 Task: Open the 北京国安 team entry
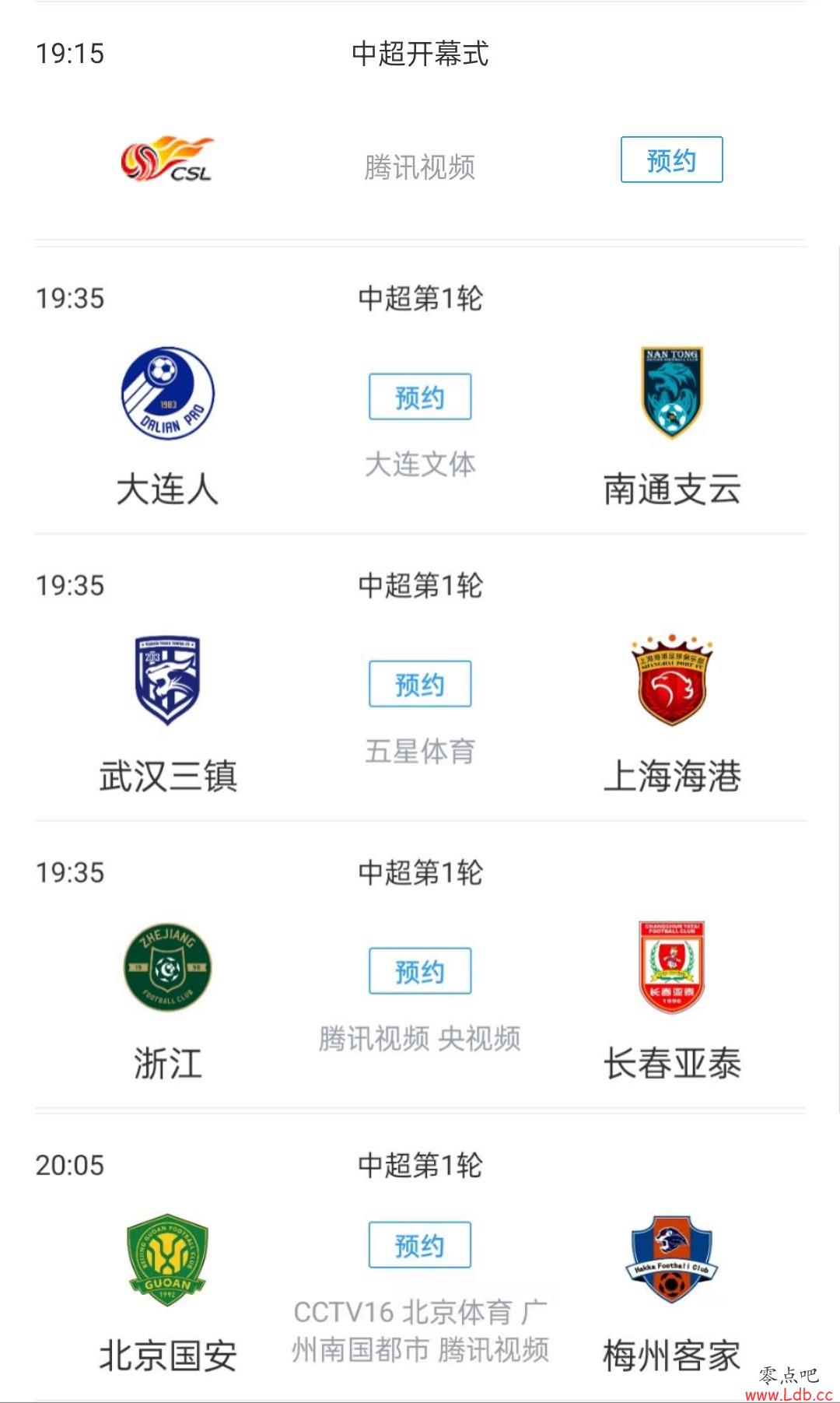coord(167,1293)
